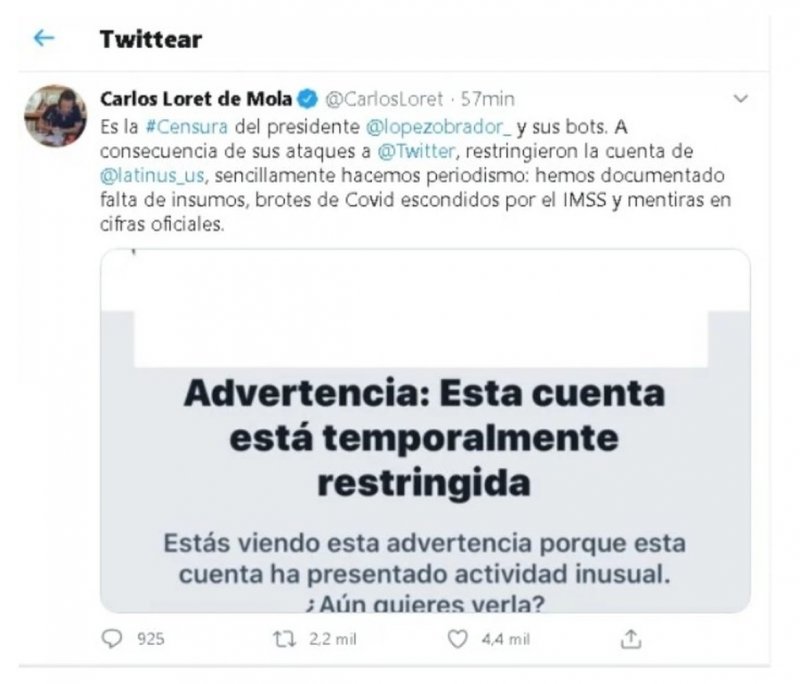Screen dimensions: 800x684
Task: Open Carlos Loret de Mola's profile picture
Action: click(55, 117)
